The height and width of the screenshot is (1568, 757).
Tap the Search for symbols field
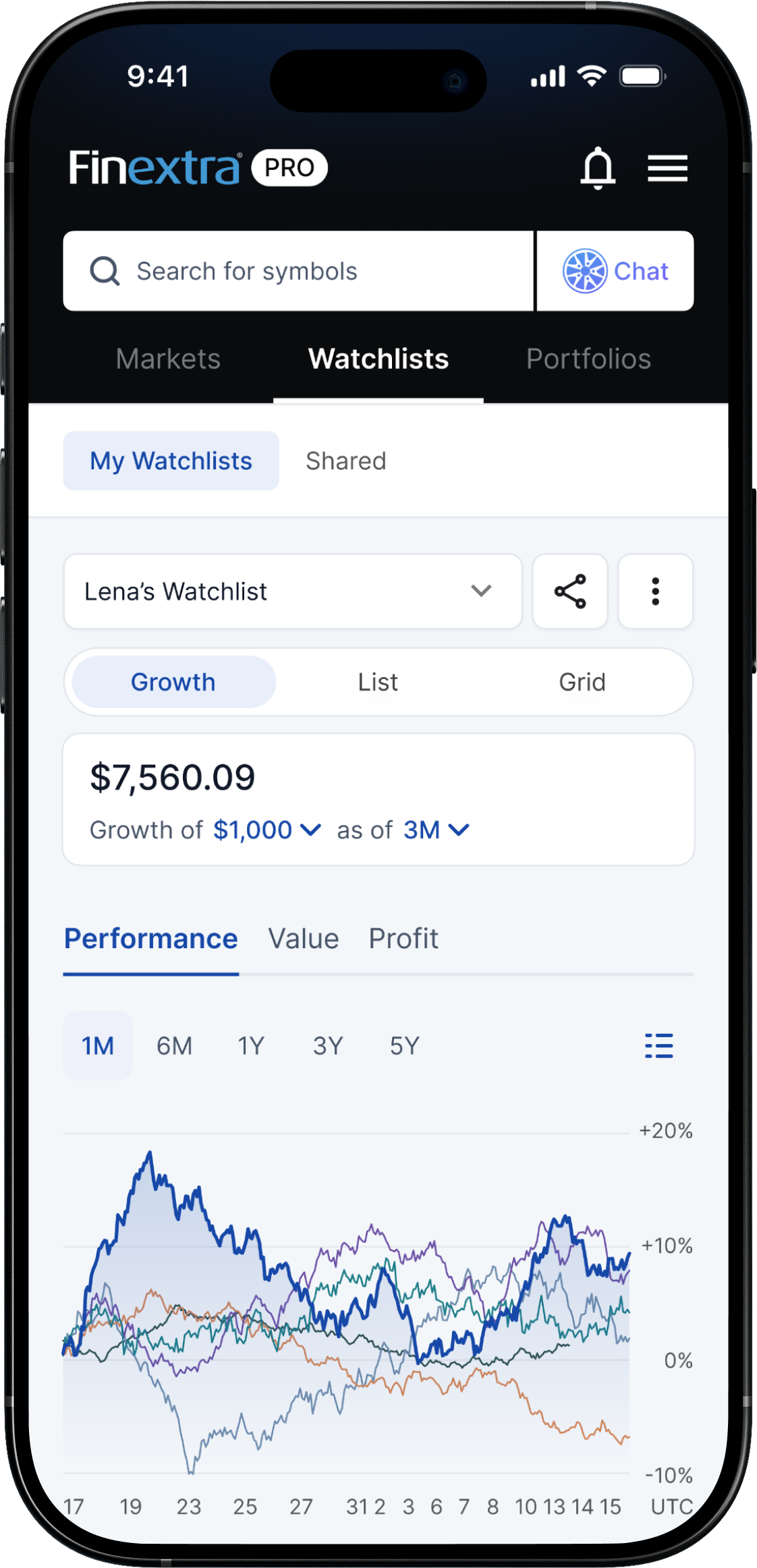coord(298,271)
